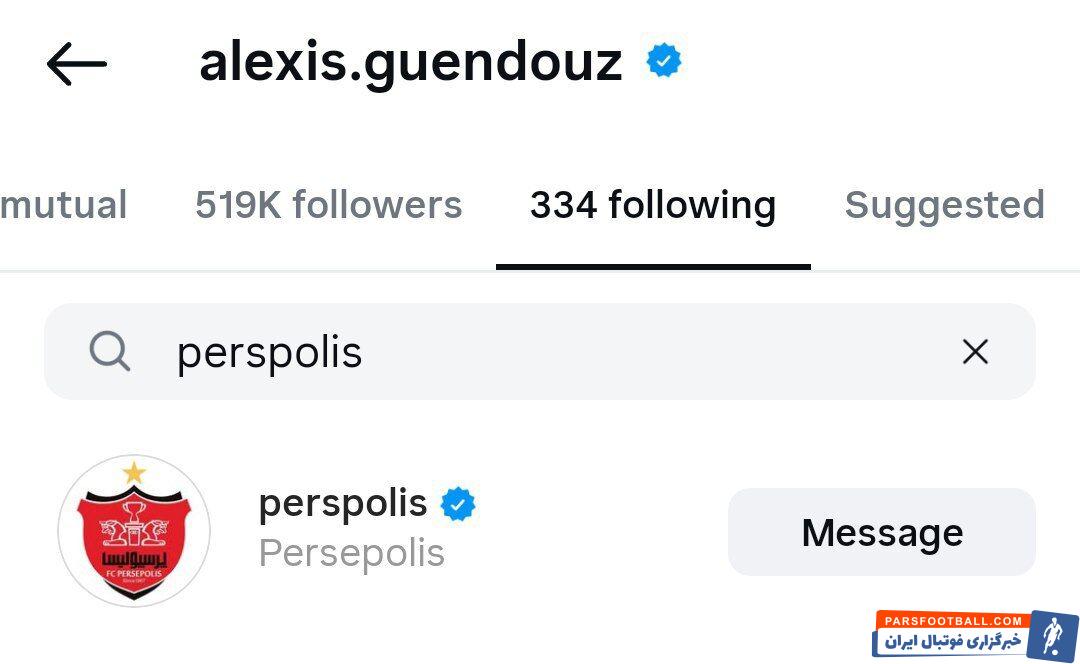1080x664 pixels.
Task: Clear the search text with X
Action: (x=974, y=352)
